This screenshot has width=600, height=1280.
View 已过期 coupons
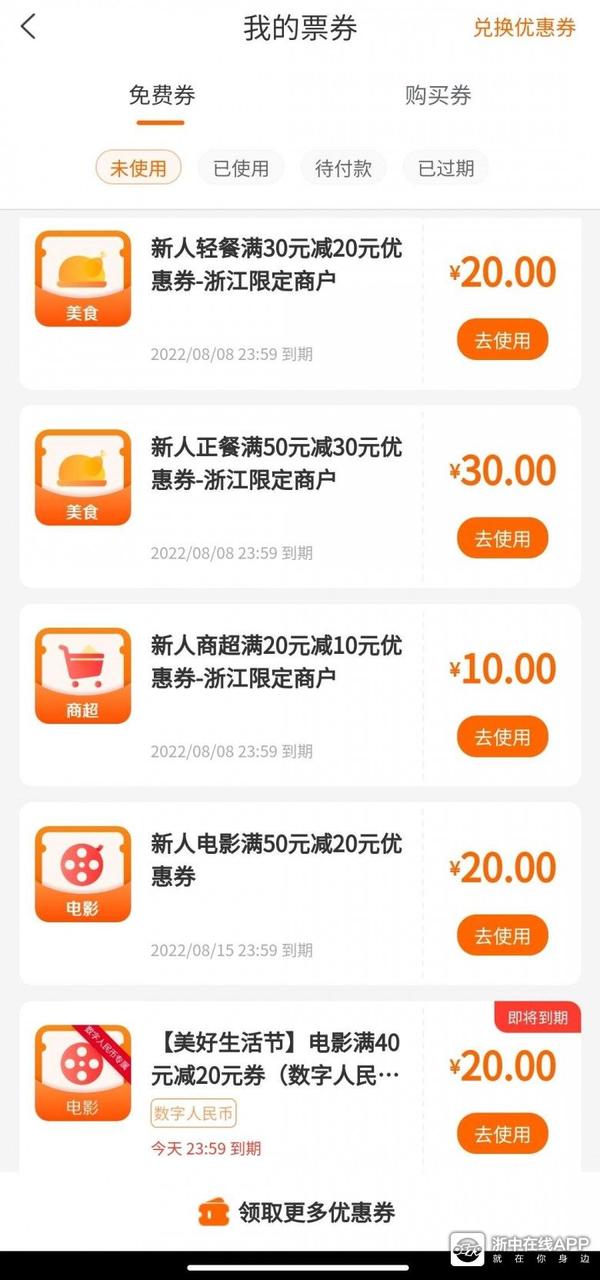(445, 168)
